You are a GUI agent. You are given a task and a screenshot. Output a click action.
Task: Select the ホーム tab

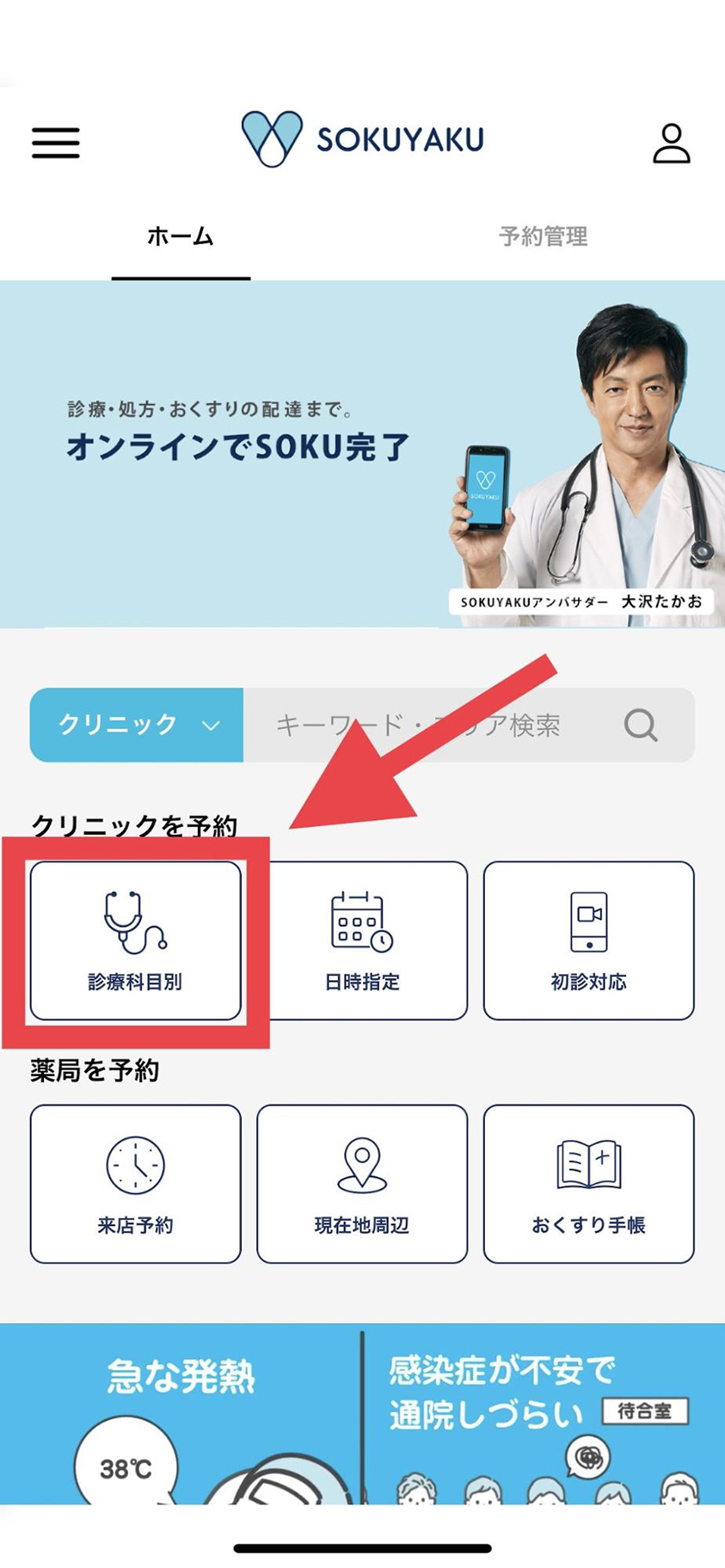181,236
